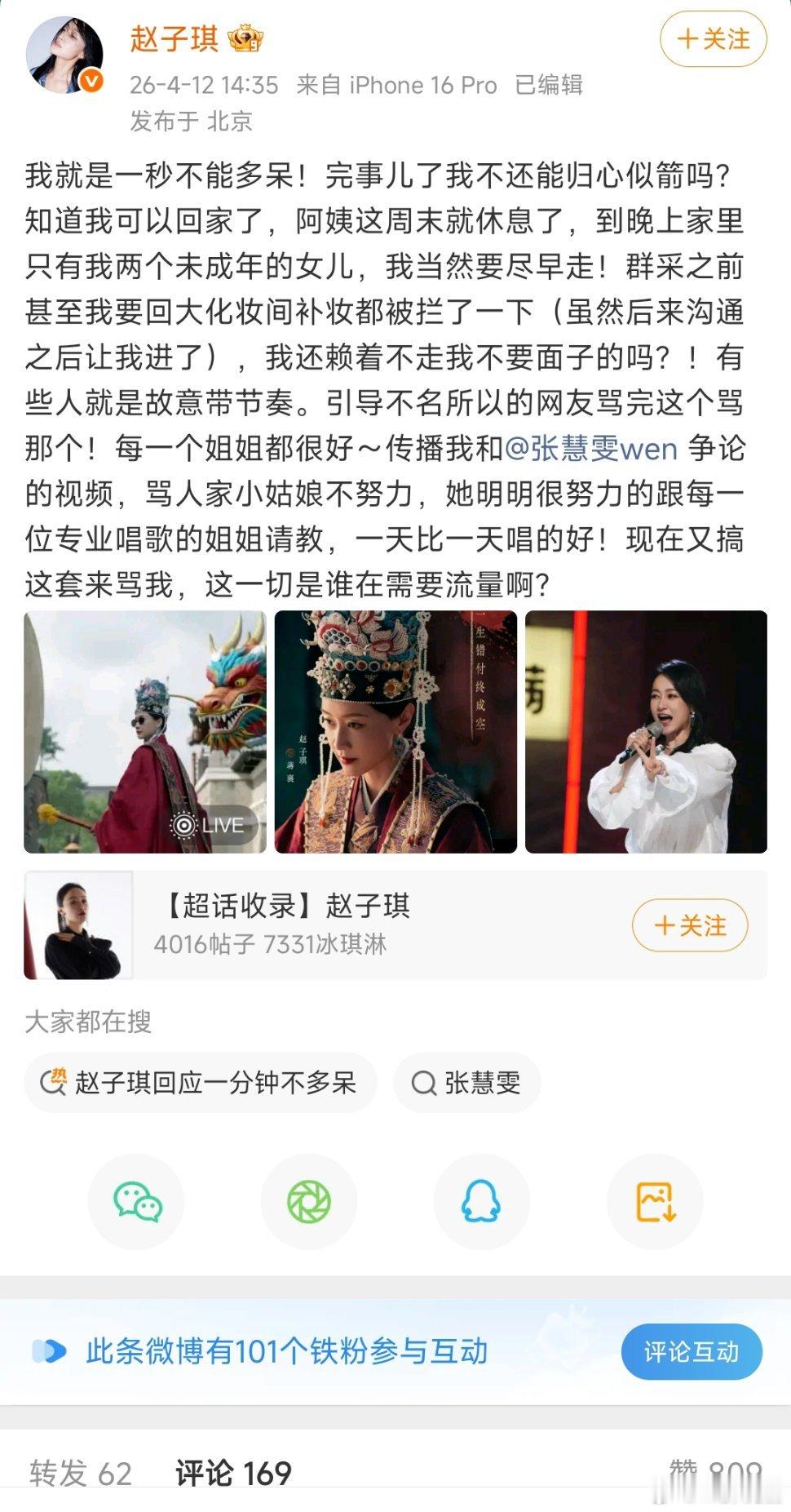Viewport: 791px width, 1512px height.
Task: Share via the green Oasis aperture icon
Action: [x=310, y=1200]
